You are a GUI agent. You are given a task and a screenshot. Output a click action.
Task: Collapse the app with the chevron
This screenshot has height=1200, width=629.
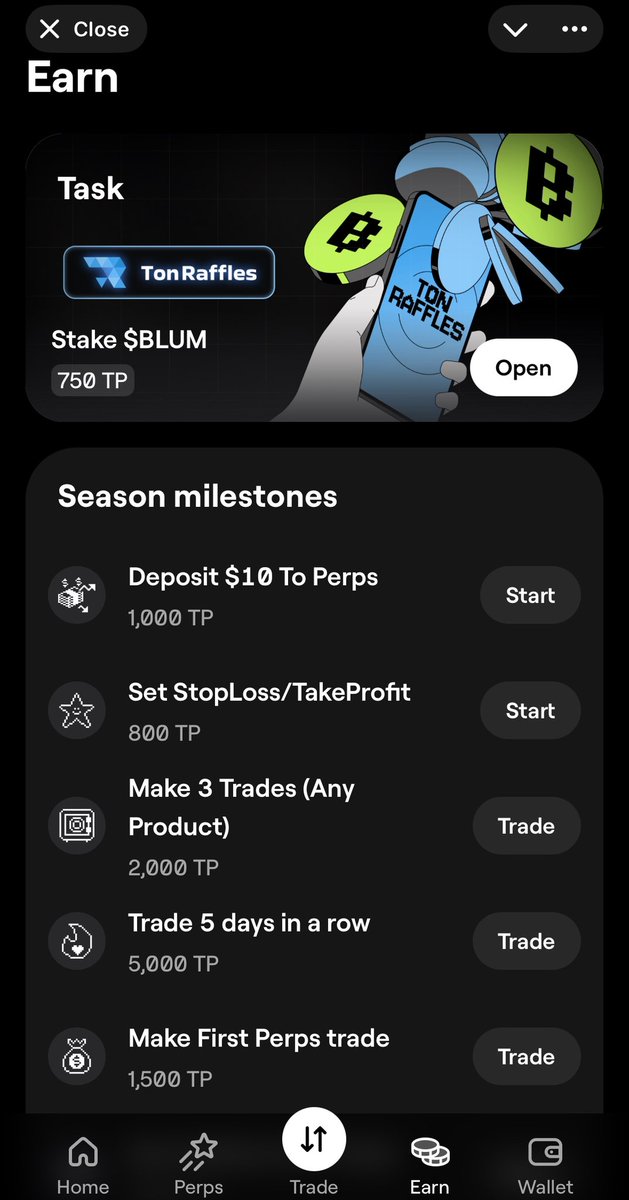point(516,29)
